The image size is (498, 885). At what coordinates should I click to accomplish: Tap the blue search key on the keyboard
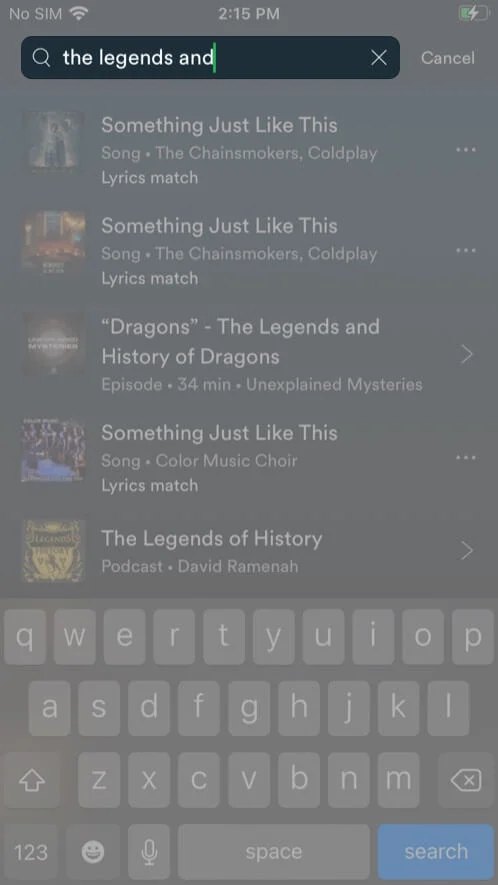pyautogui.click(x=435, y=851)
